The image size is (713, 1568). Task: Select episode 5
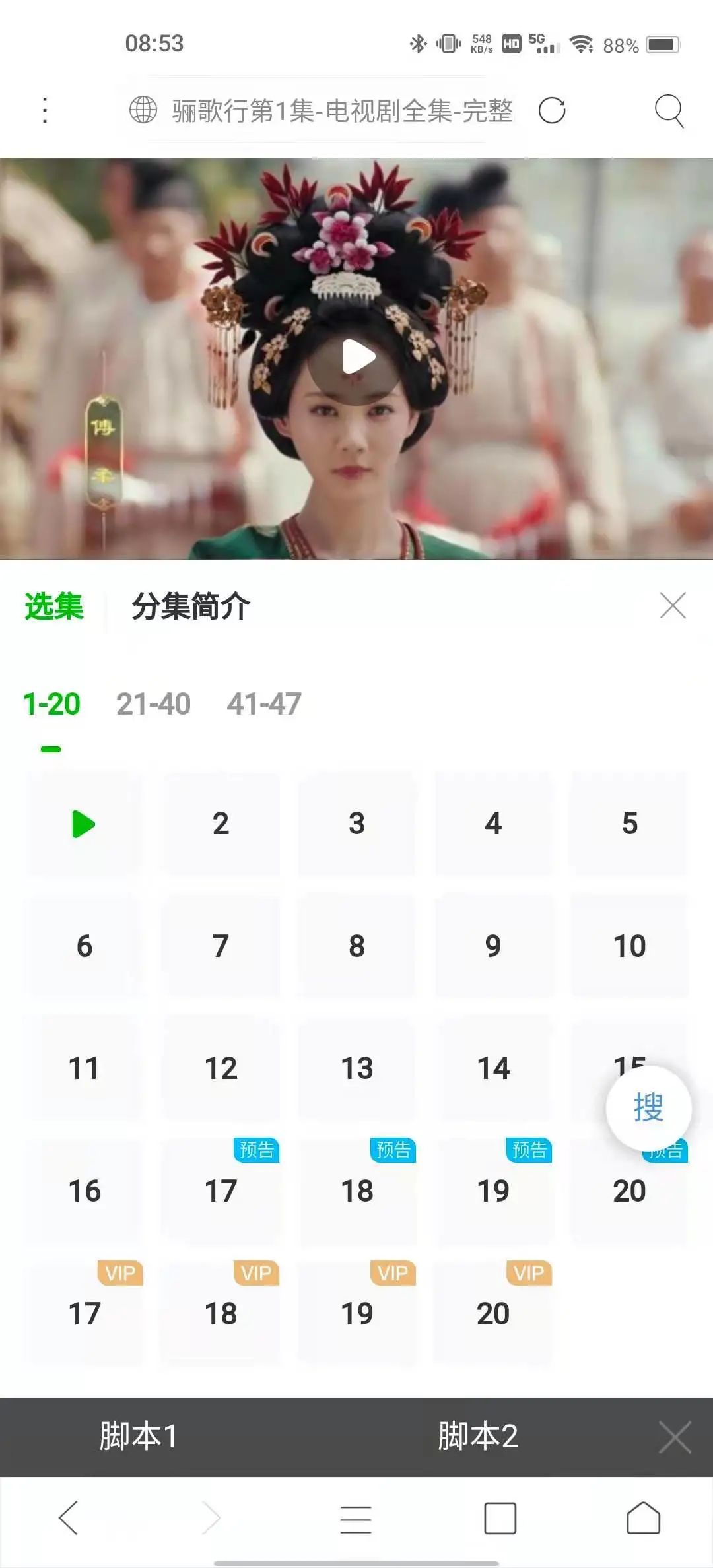pyautogui.click(x=629, y=824)
